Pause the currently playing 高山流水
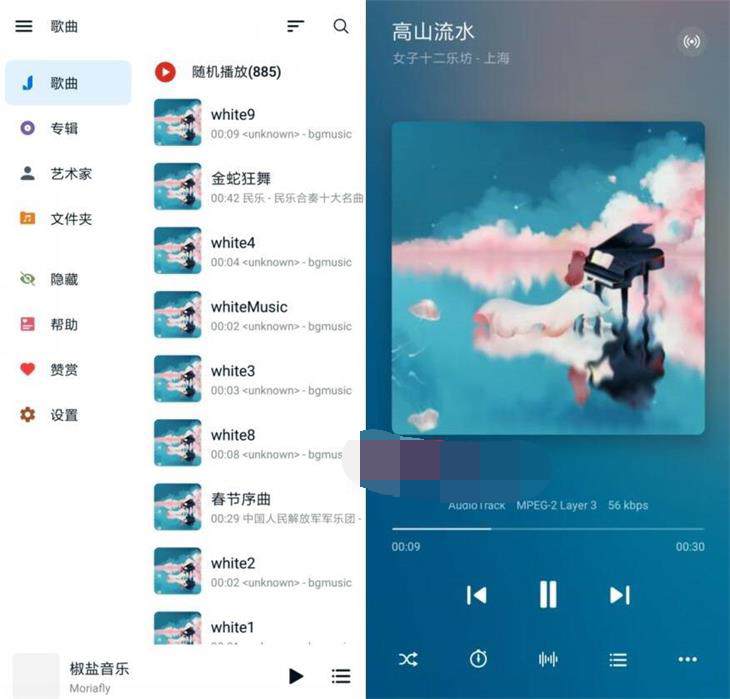730x699 pixels. (548, 595)
